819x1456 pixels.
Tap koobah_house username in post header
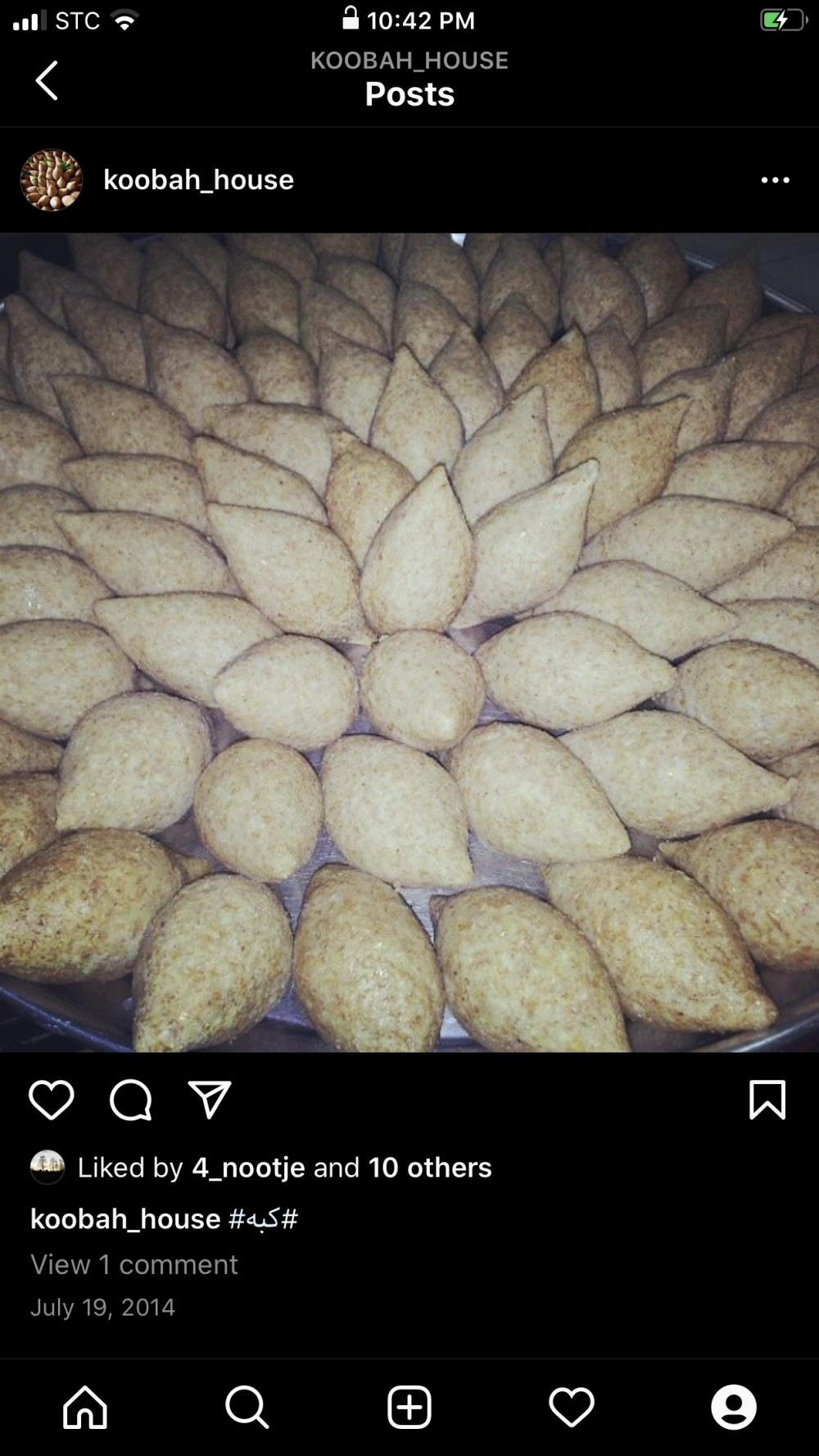[x=198, y=180]
